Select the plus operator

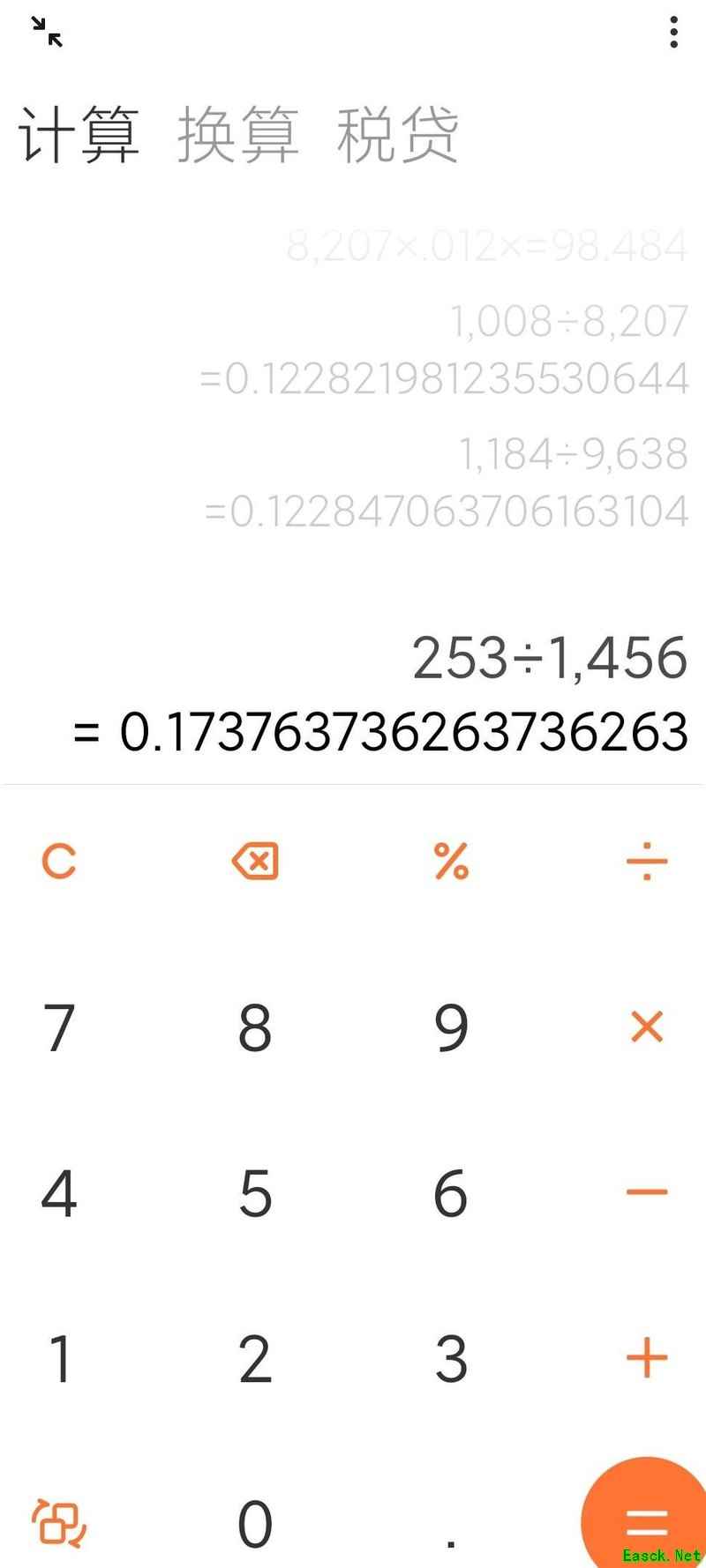647,1357
